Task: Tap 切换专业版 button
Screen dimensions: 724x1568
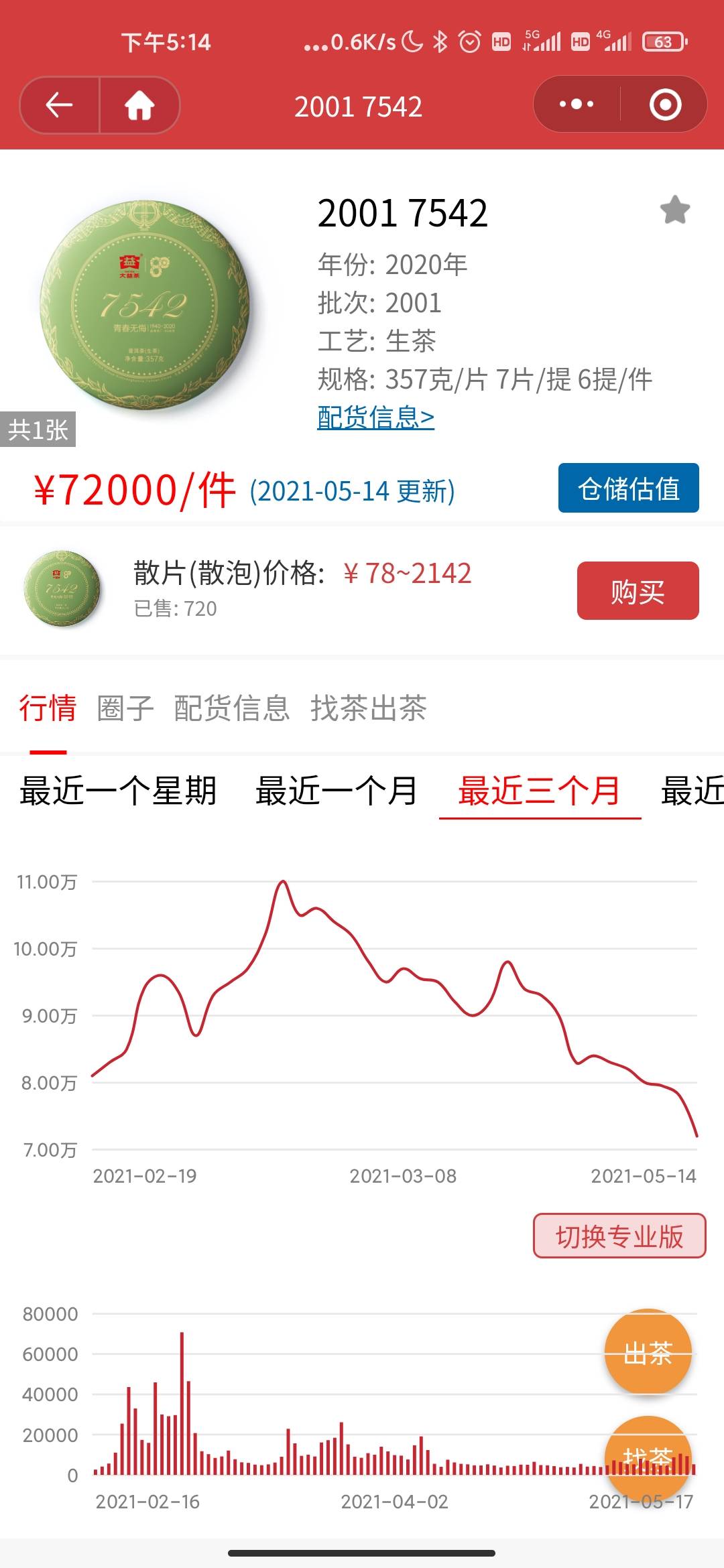Action: pos(619,1236)
